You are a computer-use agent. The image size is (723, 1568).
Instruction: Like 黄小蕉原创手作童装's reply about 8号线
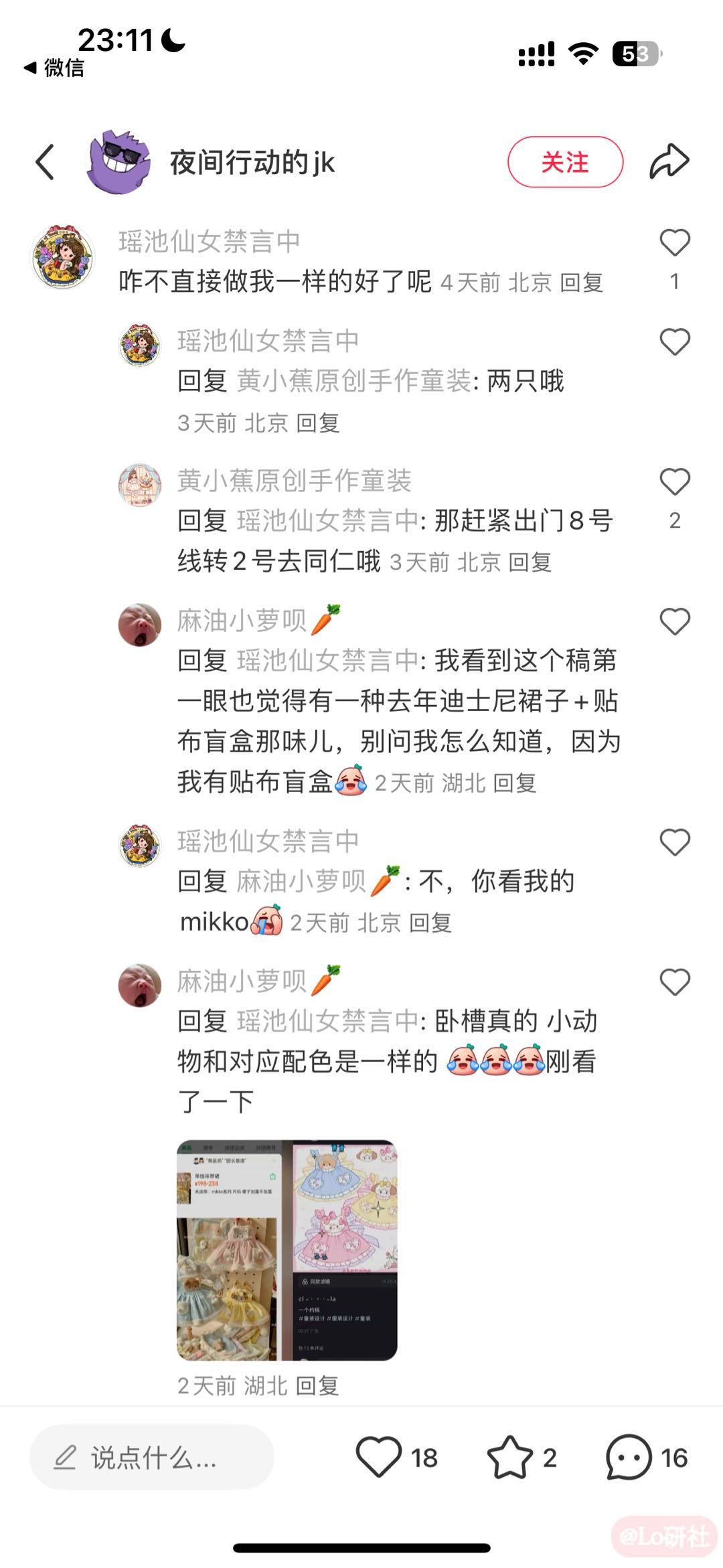point(674,482)
